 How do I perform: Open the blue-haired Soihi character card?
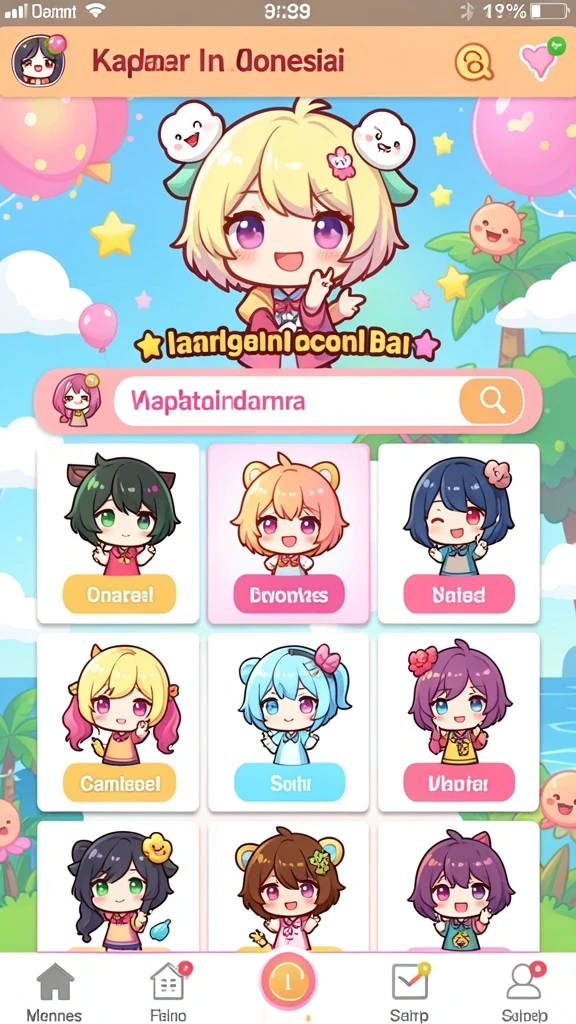coord(289,722)
